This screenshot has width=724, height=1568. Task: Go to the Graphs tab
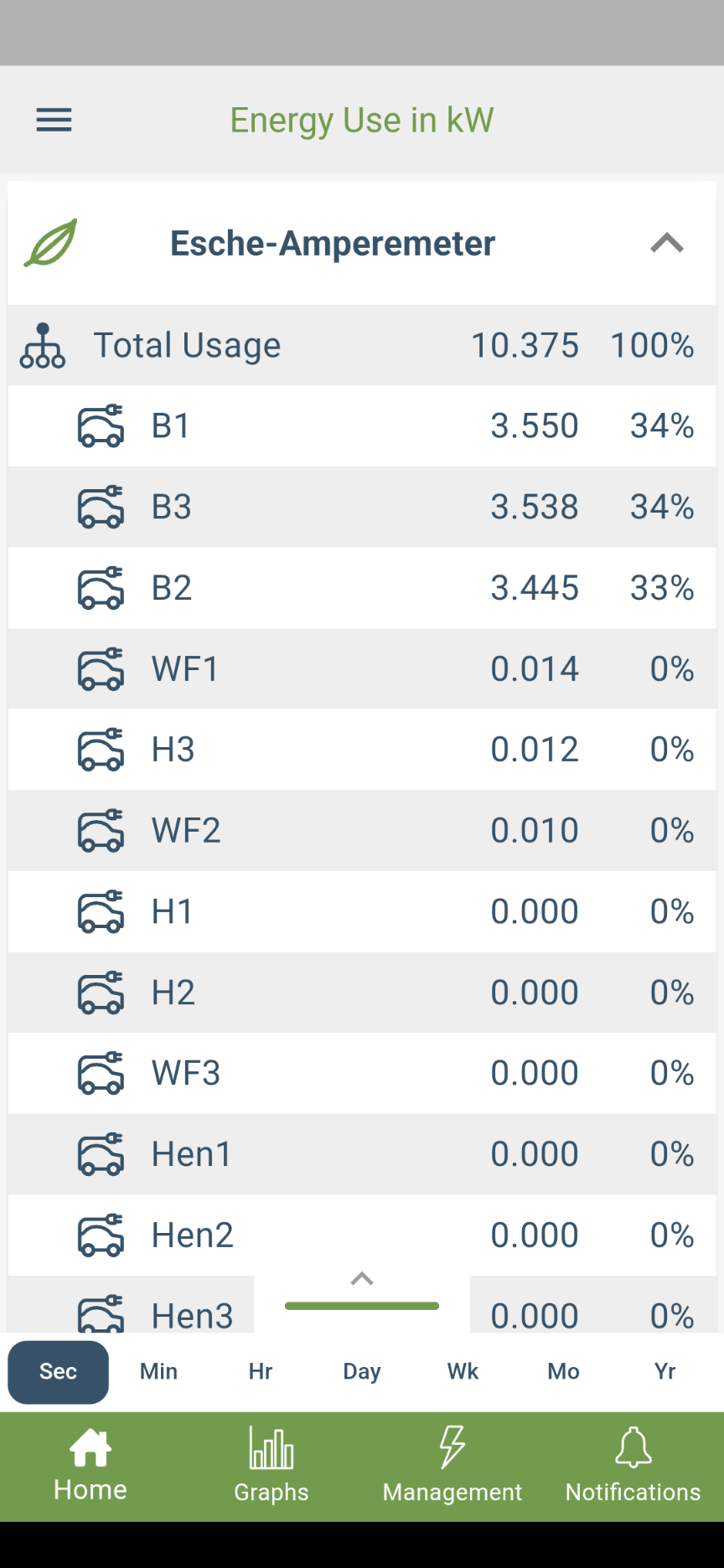click(271, 1466)
